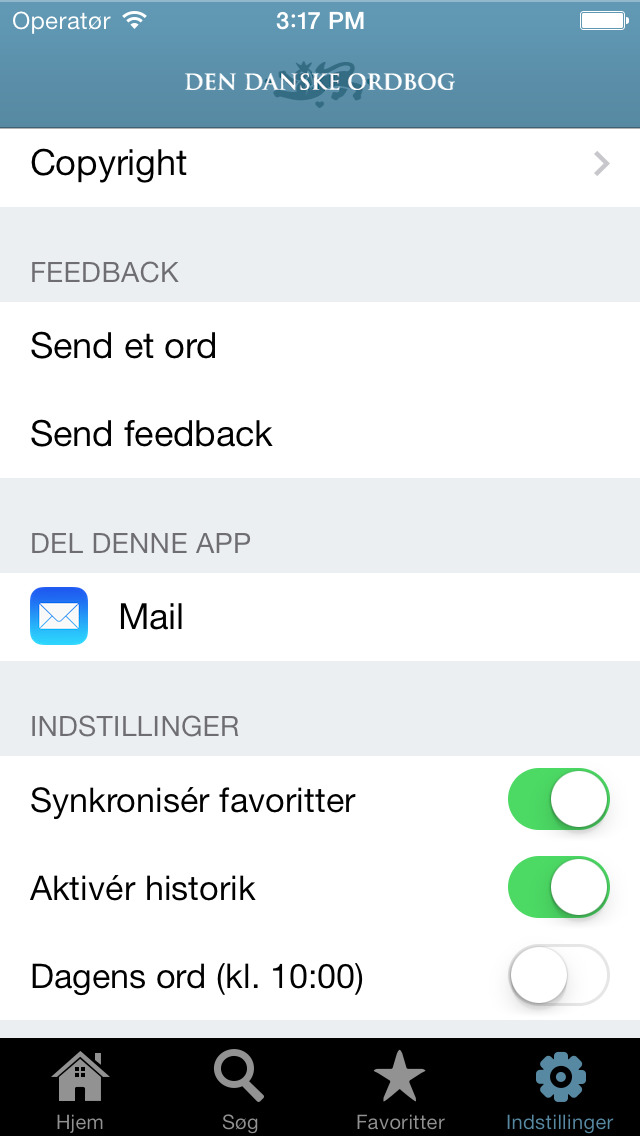Share the app via Mail
The image size is (640, 1136).
[x=320, y=617]
